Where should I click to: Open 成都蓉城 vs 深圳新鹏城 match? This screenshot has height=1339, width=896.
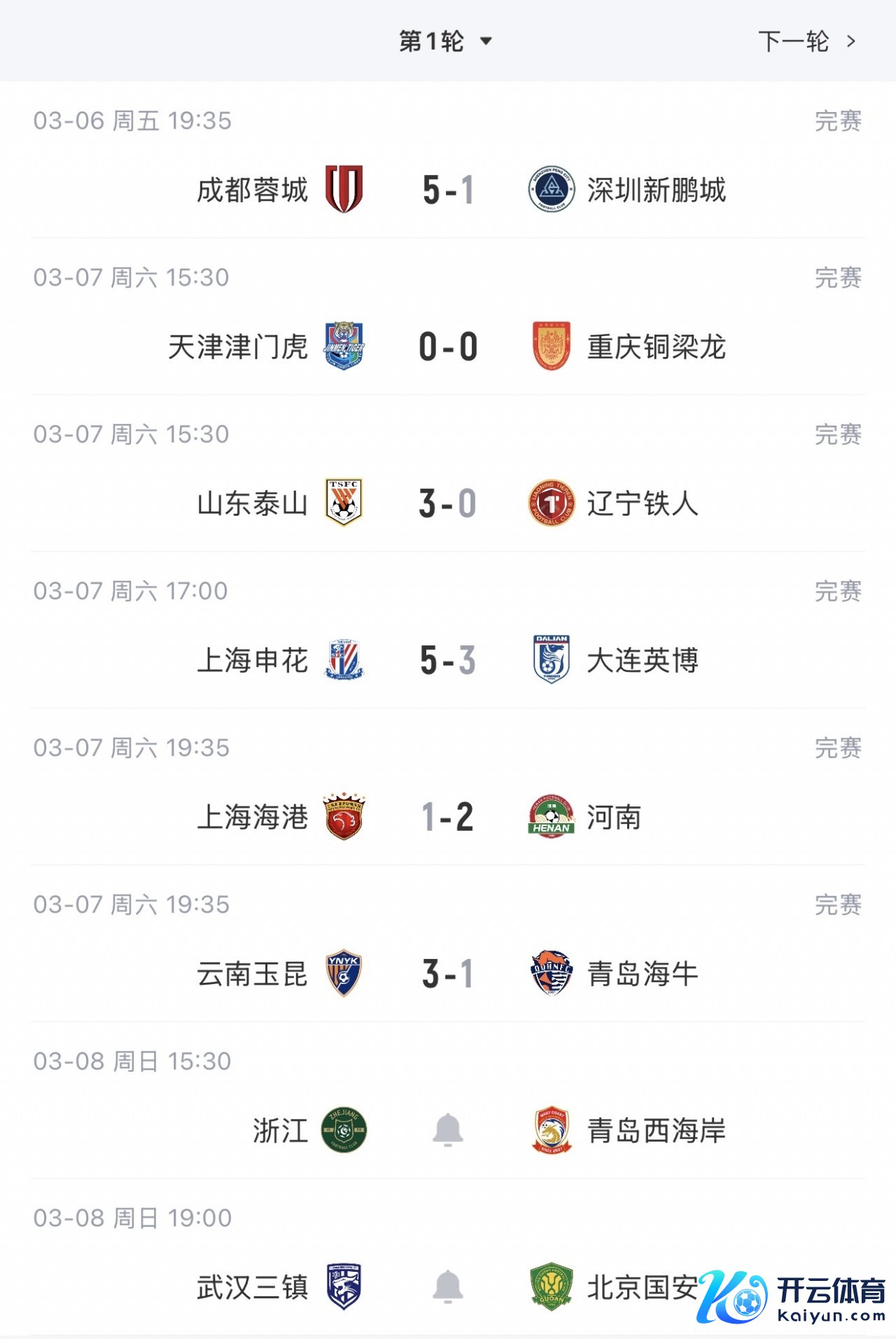(448, 190)
